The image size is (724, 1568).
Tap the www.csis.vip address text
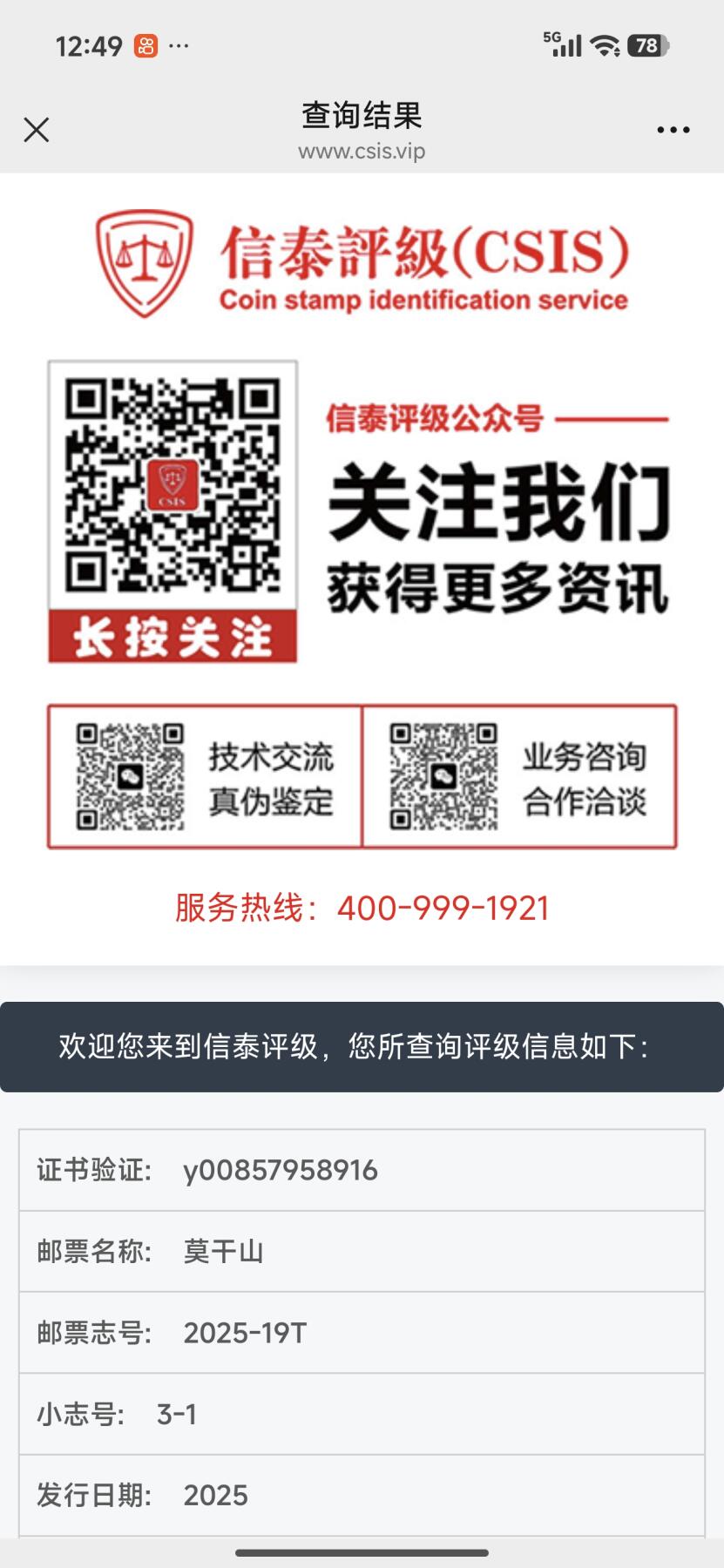coord(362,151)
